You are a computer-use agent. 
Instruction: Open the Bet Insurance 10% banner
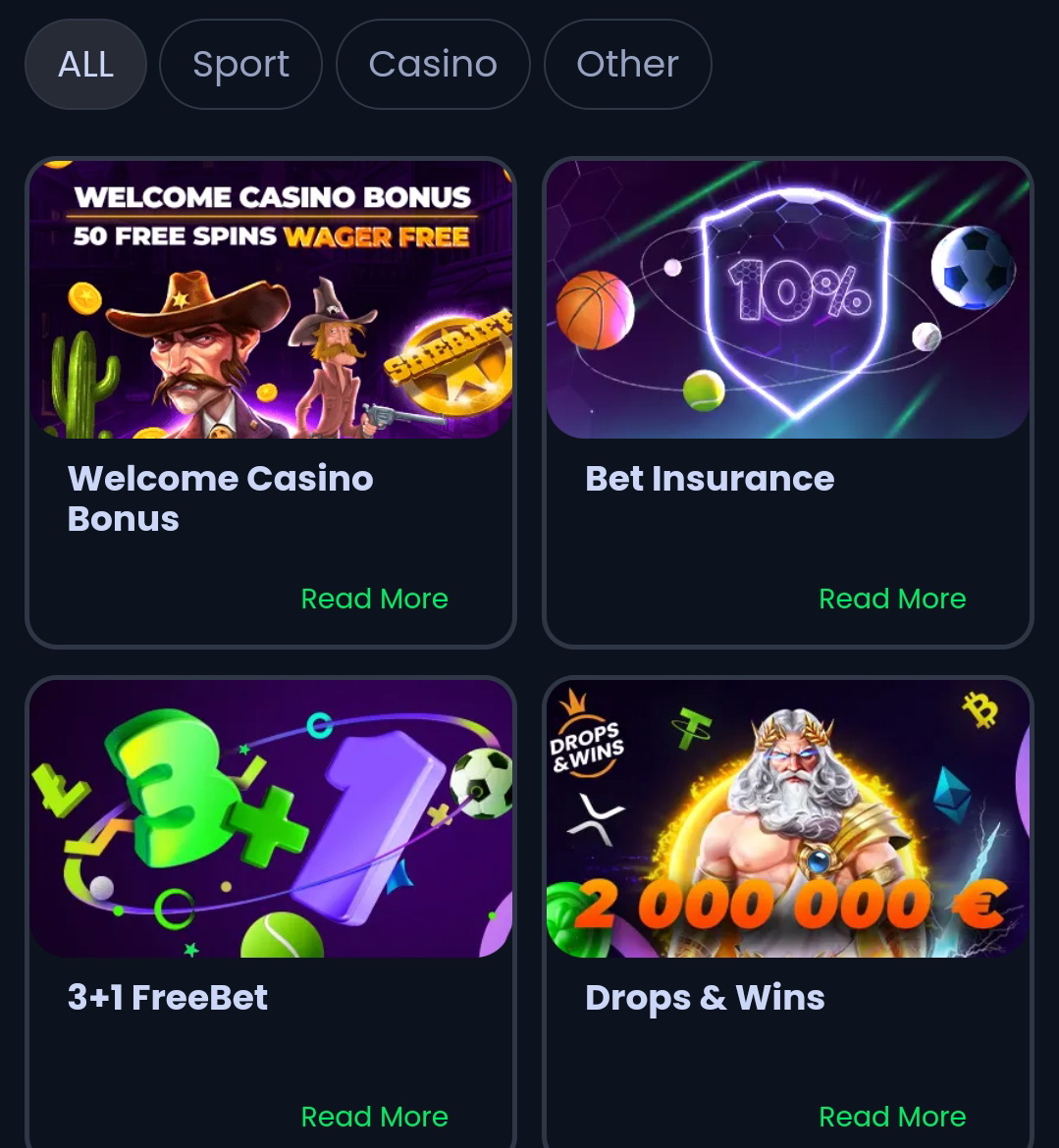pos(788,299)
